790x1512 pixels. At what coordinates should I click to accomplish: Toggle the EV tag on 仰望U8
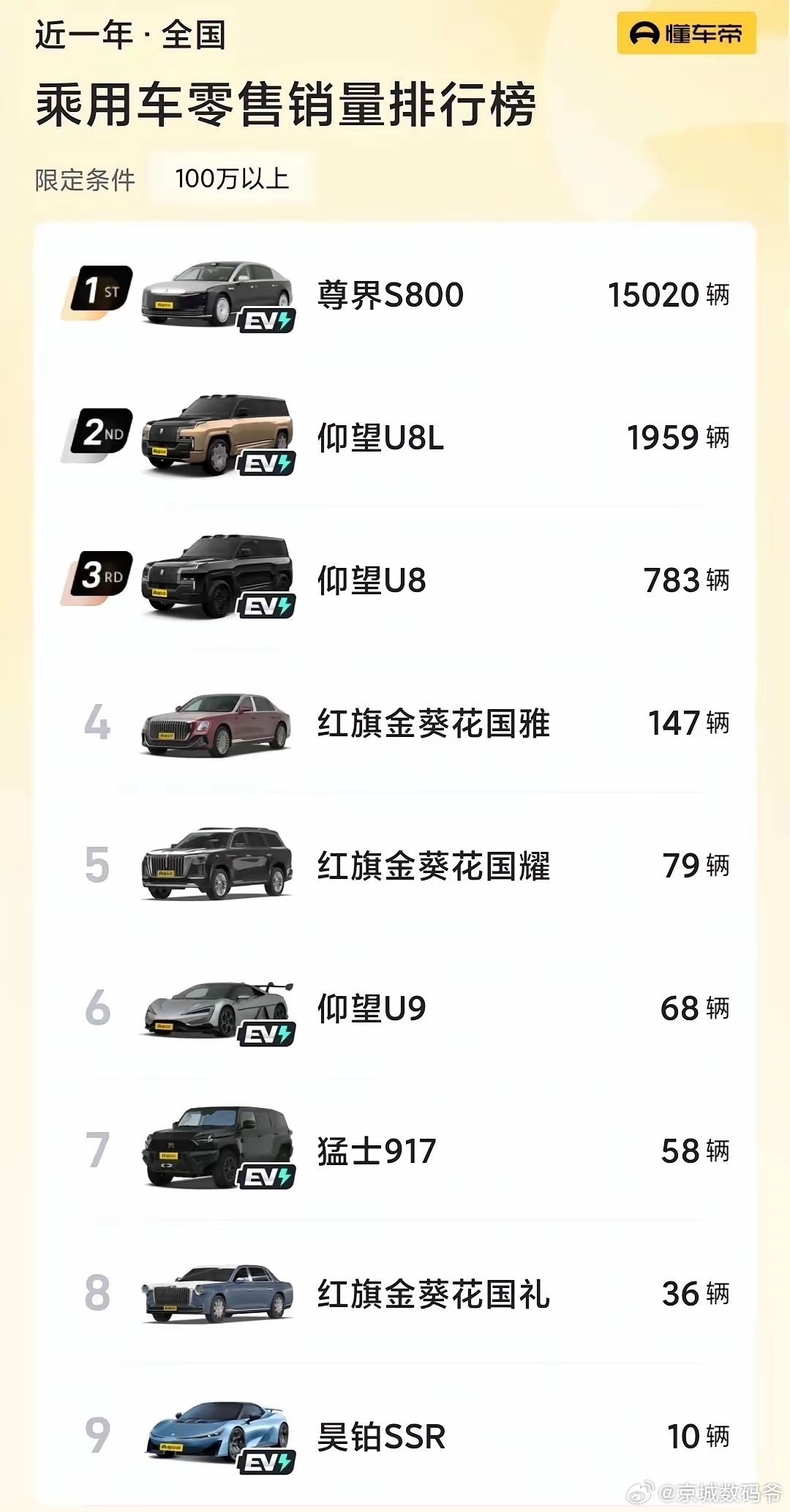click(267, 605)
